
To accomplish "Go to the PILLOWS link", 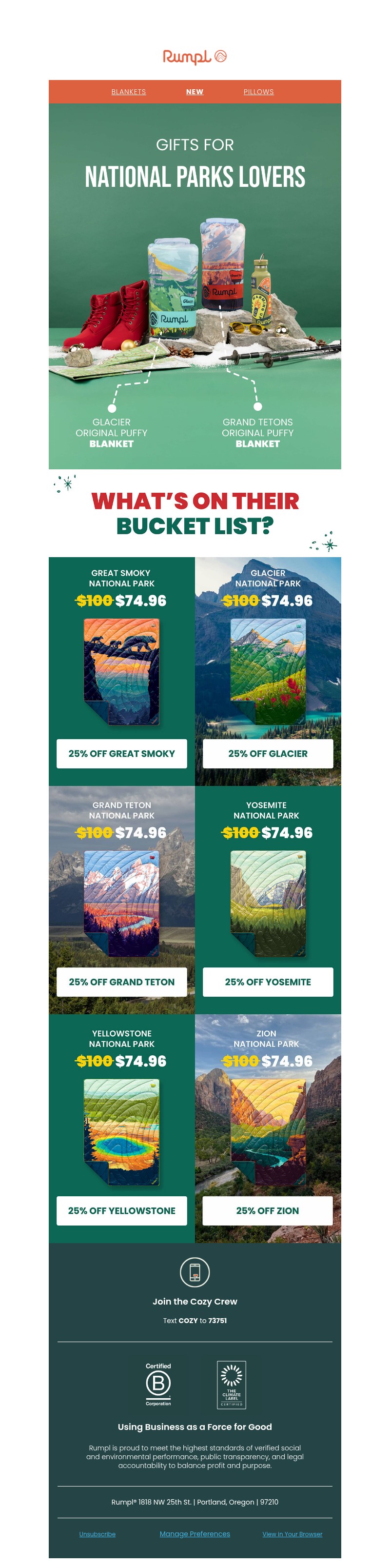I will pos(258,92).
